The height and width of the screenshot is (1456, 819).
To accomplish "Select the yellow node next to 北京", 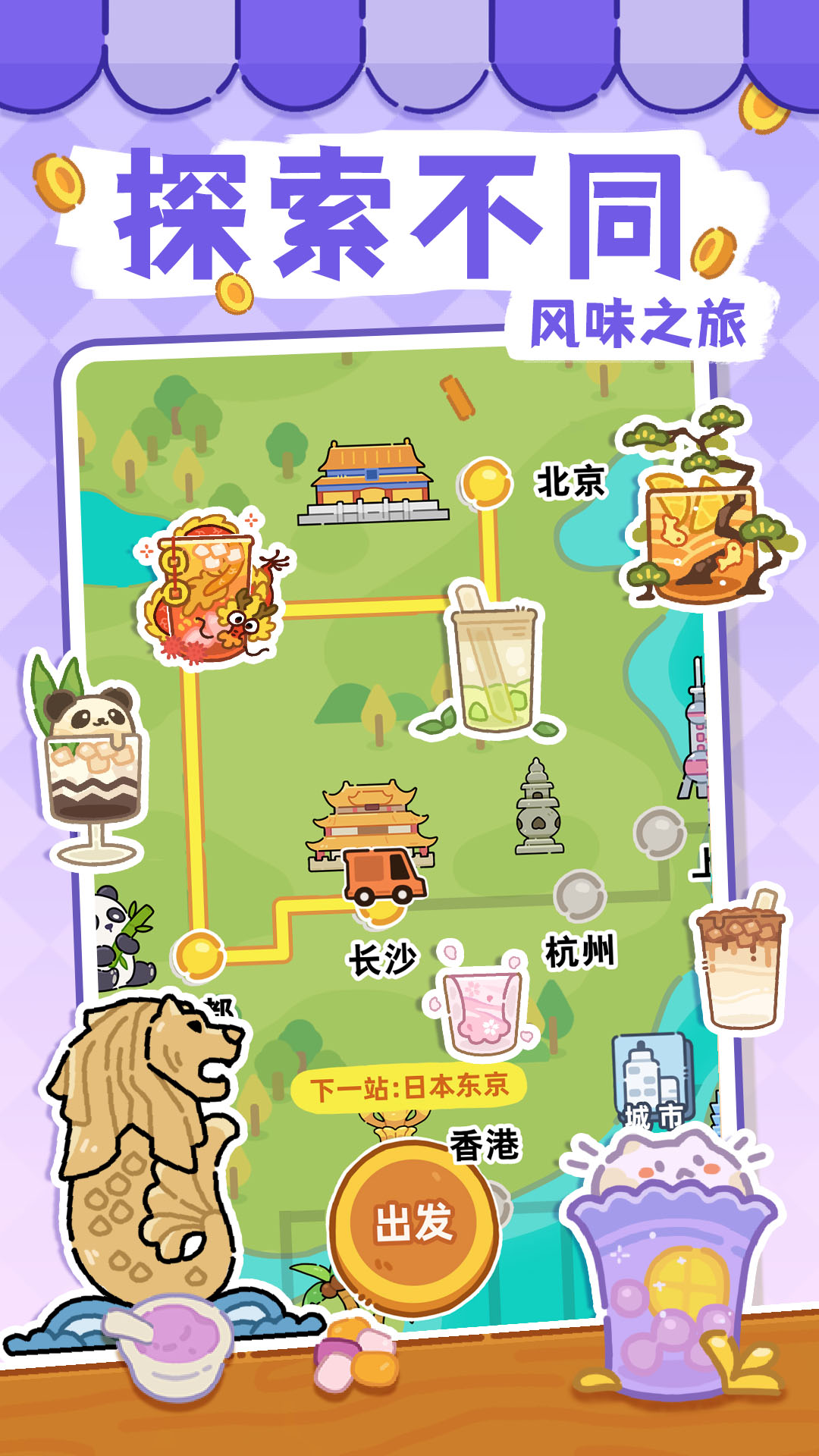I will pyautogui.click(x=485, y=482).
